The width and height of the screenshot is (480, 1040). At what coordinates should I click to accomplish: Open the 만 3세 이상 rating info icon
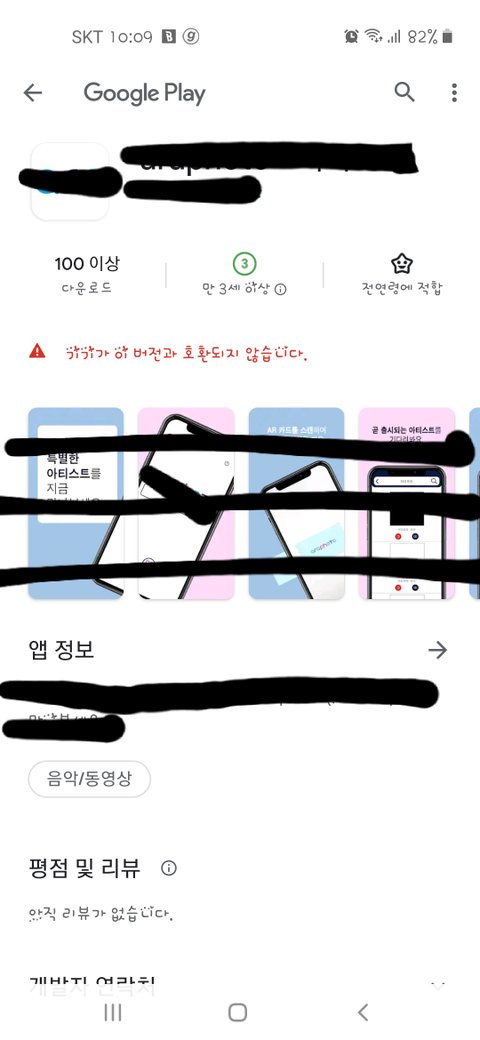pos(280,289)
